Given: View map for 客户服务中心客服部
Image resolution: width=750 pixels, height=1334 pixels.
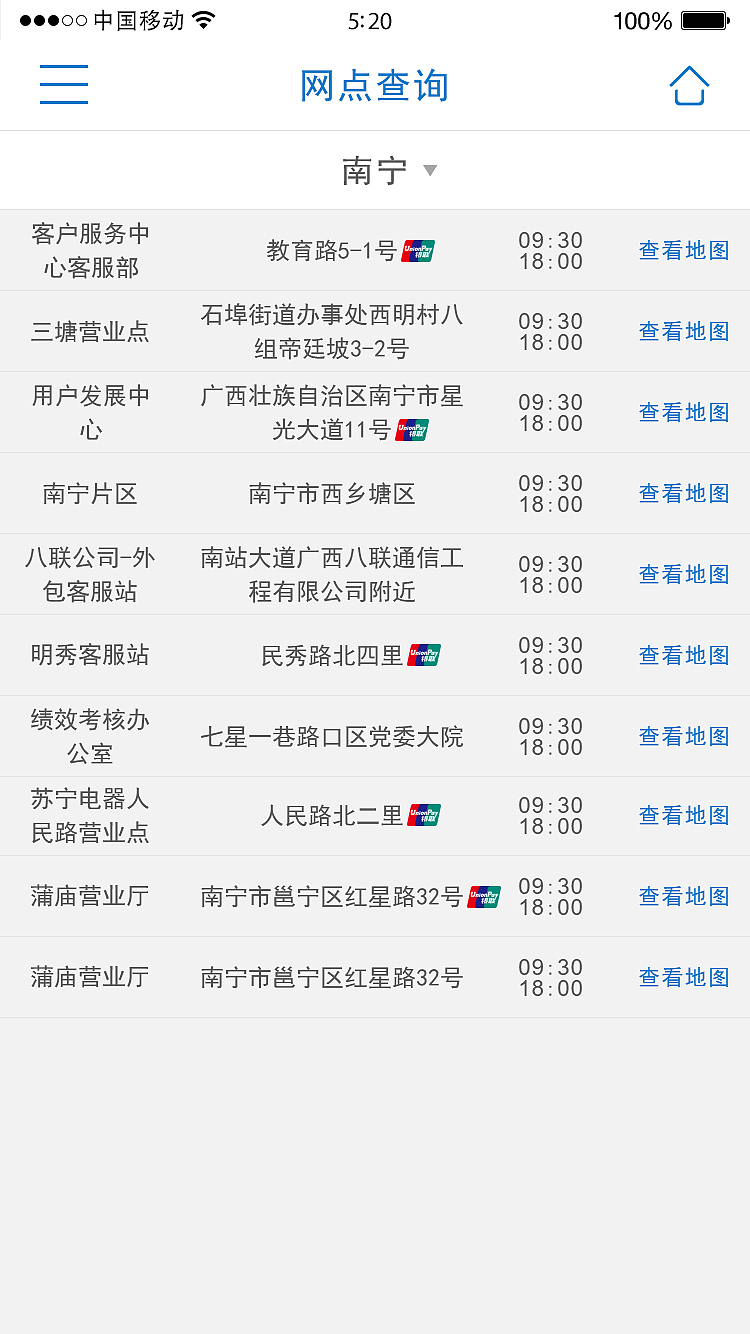Looking at the screenshot, I should (x=683, y=250).
